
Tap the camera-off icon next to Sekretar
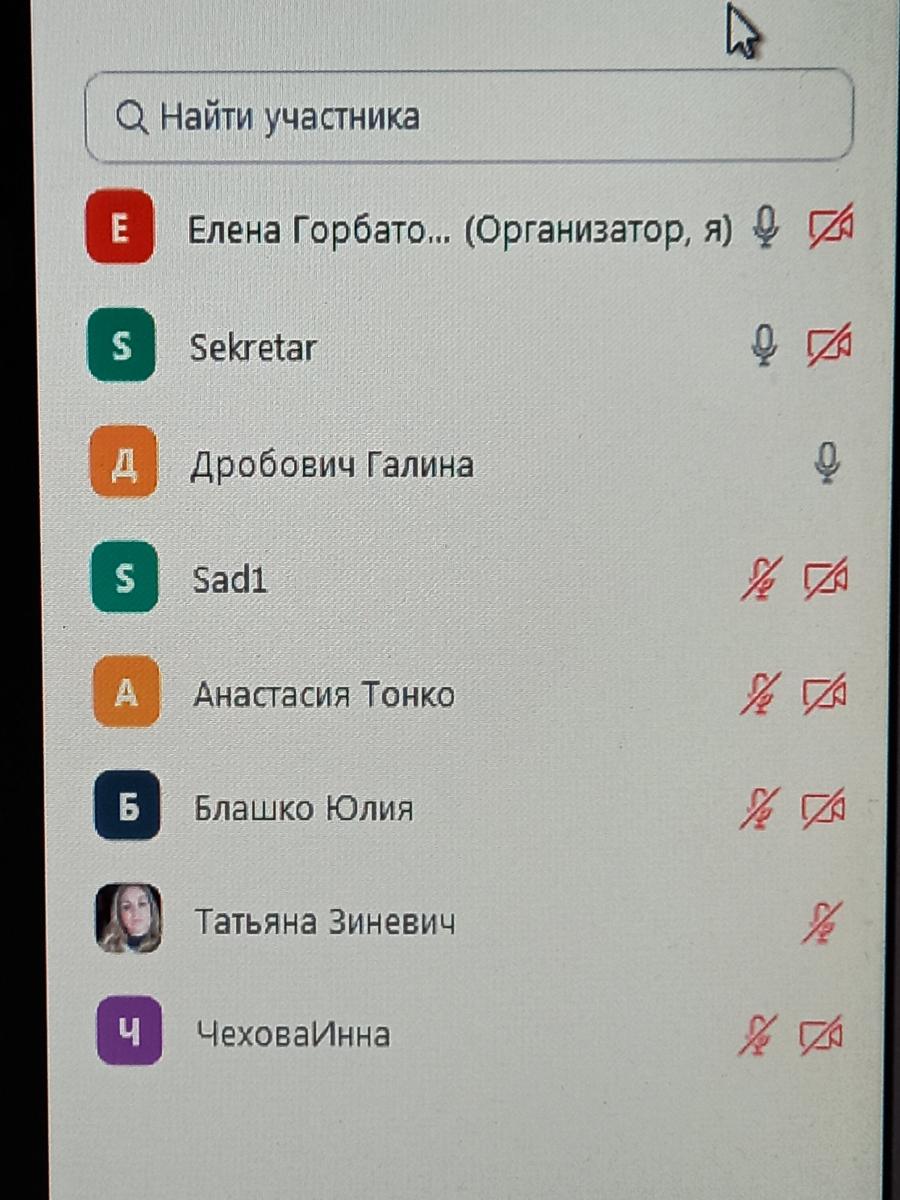(x=829, y=345)
